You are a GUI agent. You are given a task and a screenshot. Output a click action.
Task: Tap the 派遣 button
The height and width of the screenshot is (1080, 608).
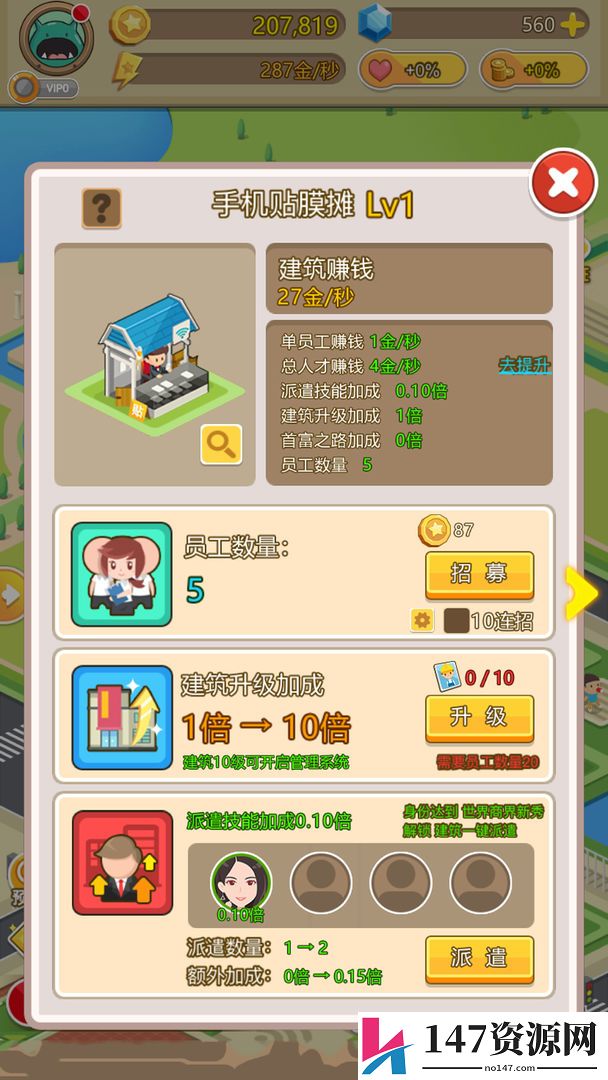point(479,958)
